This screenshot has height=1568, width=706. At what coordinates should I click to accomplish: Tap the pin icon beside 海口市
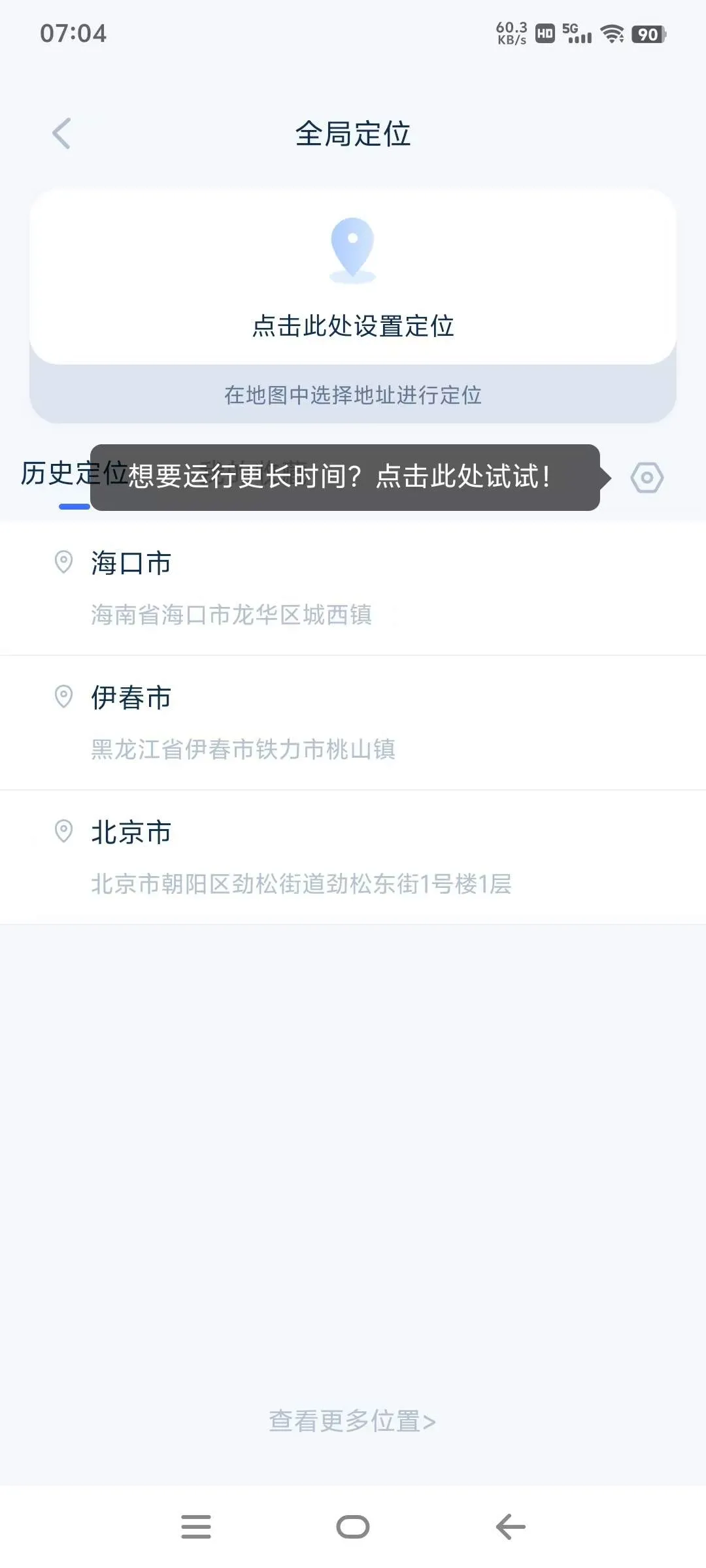click(65, 563)
